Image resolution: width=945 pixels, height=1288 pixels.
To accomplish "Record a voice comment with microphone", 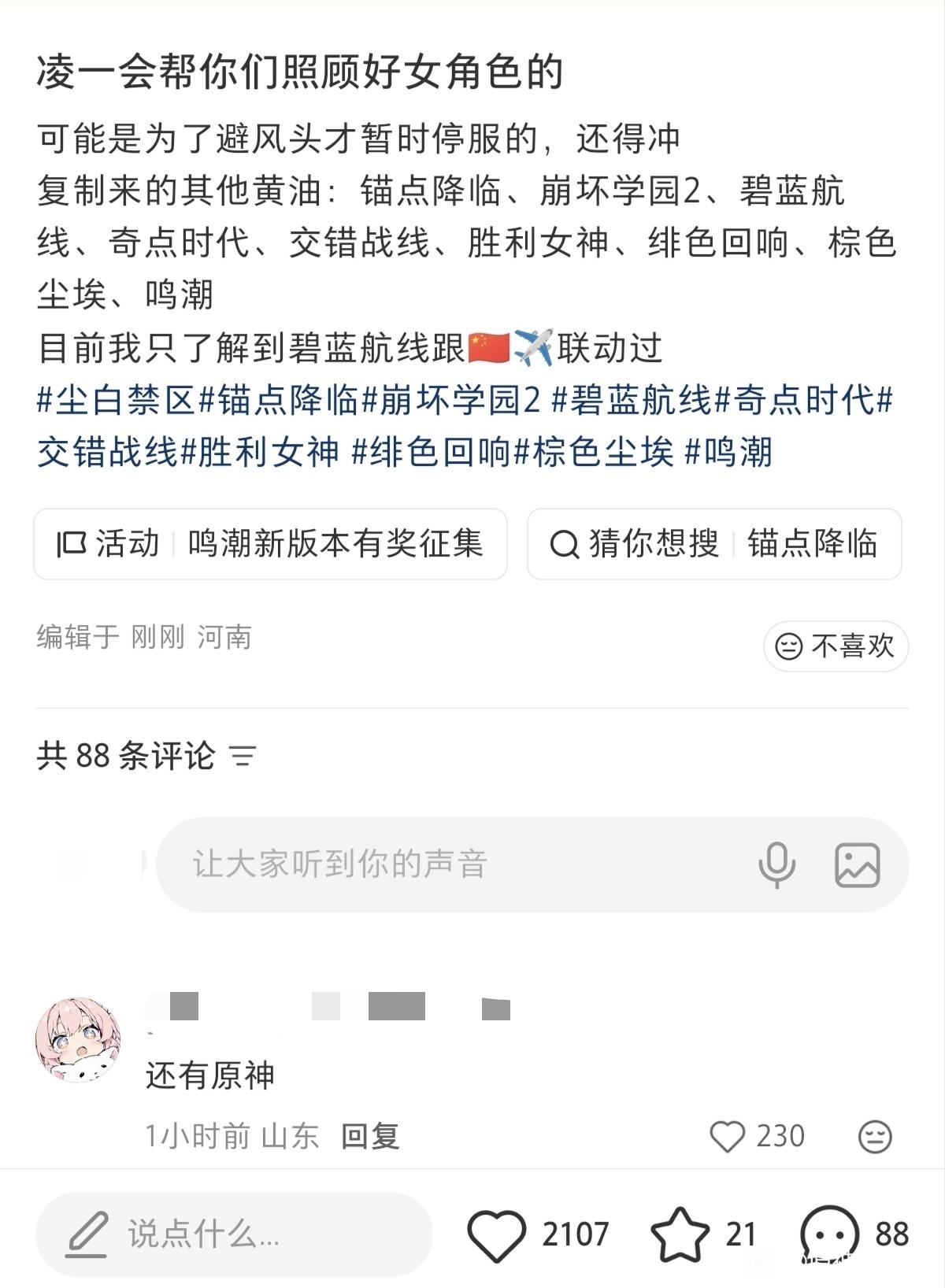I will (x=776, y=864).
